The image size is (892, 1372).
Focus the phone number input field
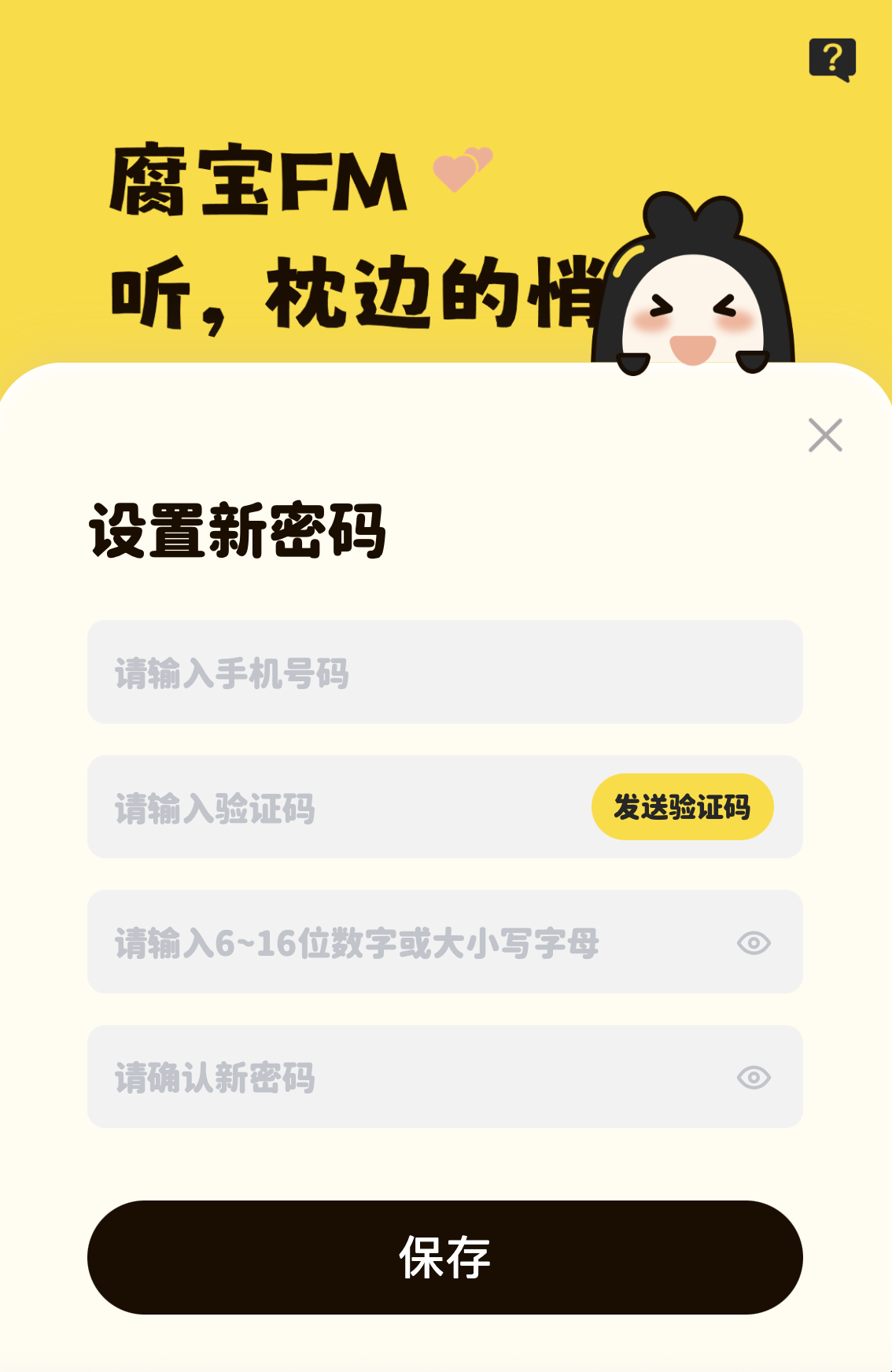[444, 672]
